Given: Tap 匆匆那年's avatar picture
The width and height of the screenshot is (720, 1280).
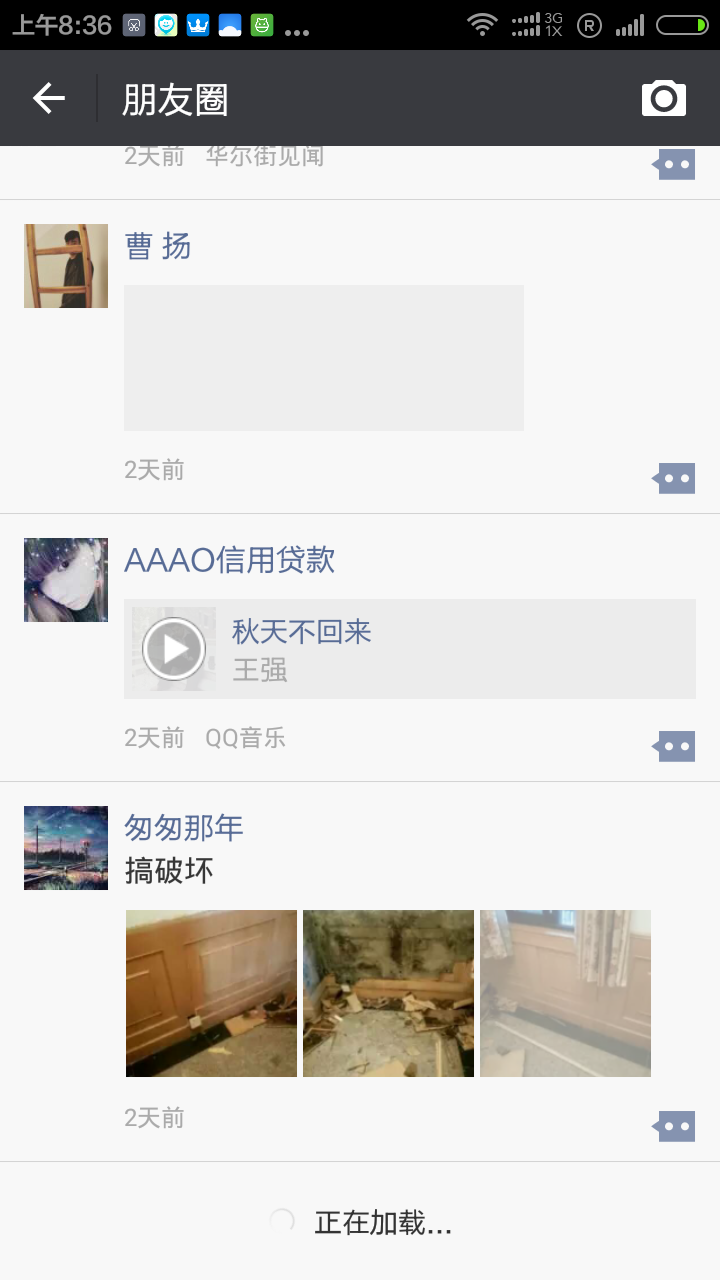Looking at the screenshot, I should (x=66, y=848).
